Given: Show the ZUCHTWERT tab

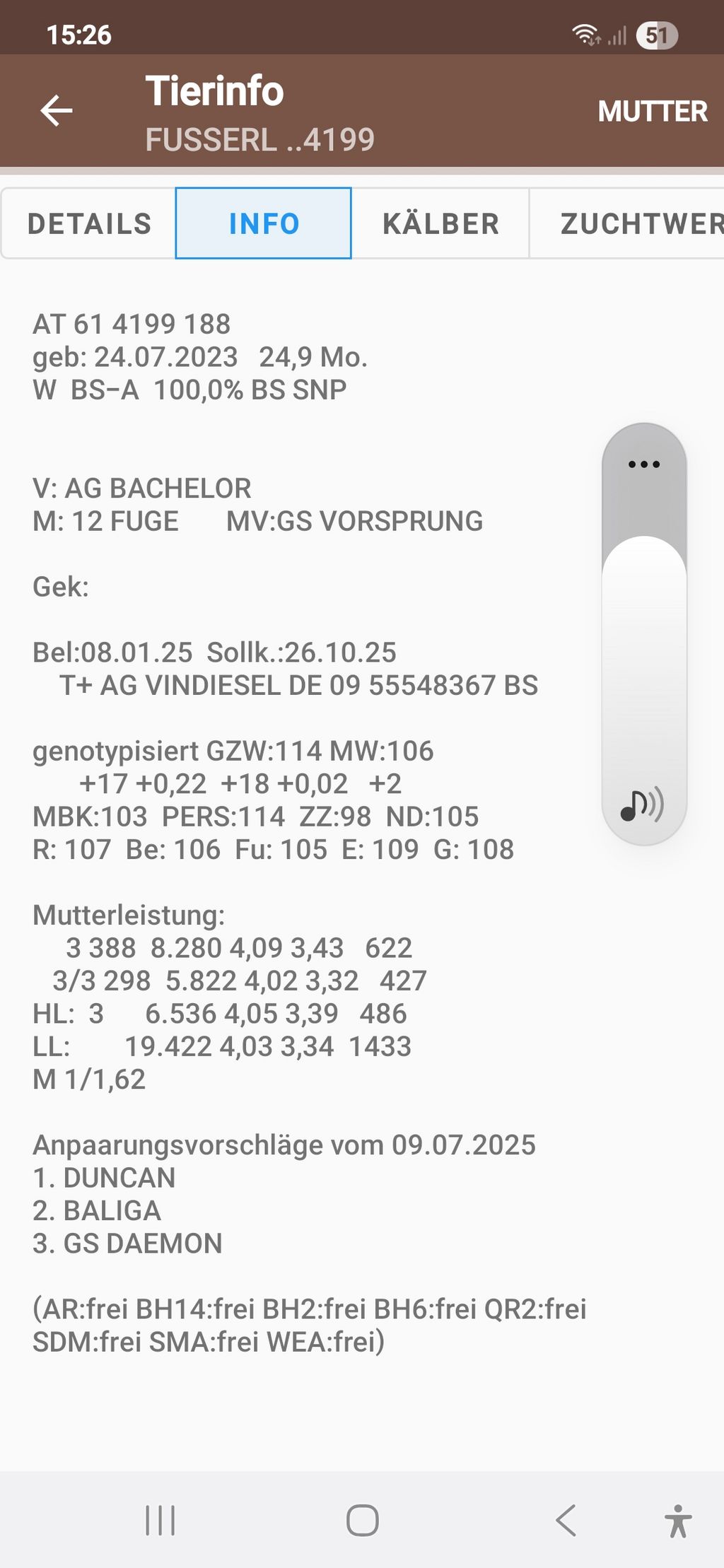Looking at the screenshot, I should (627, 223).
